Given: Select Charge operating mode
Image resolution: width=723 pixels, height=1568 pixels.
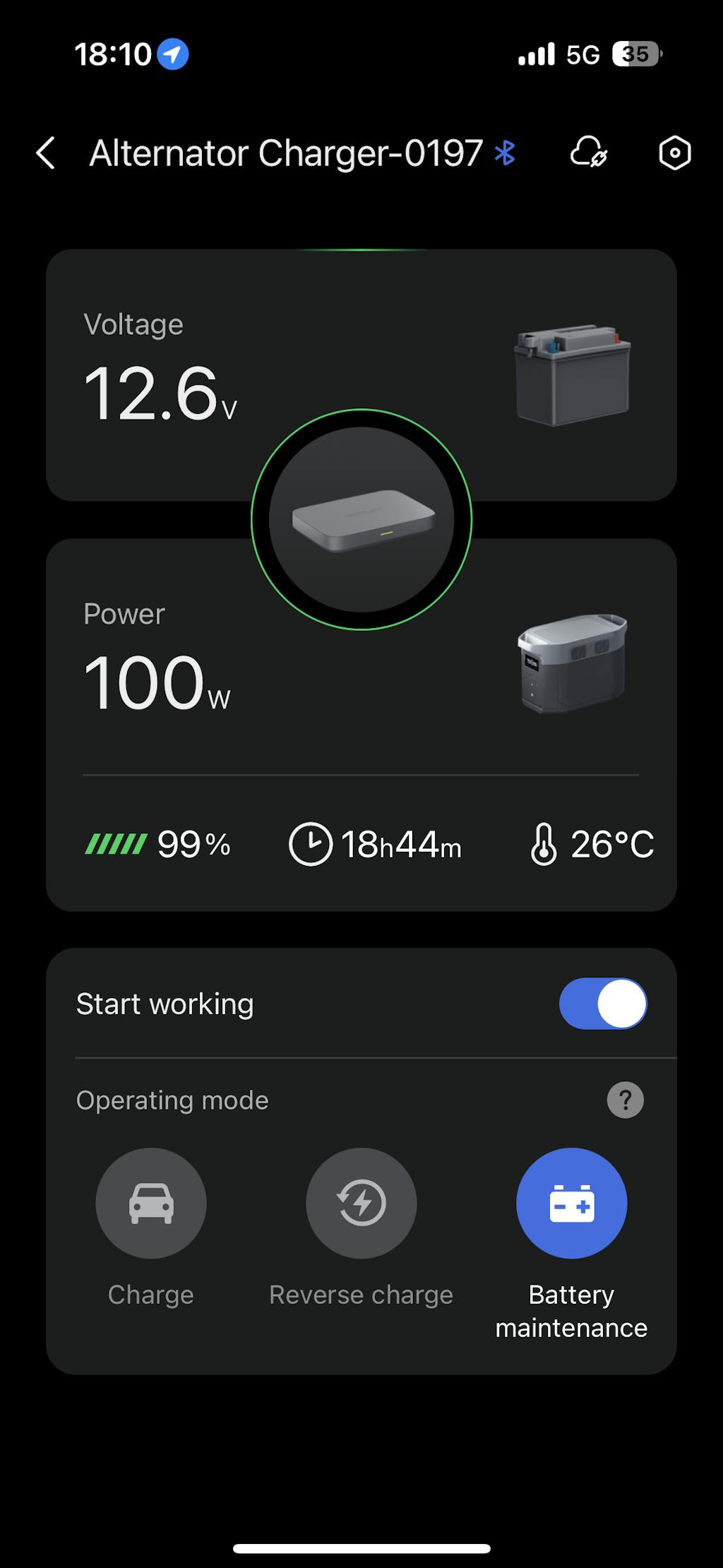Looking at the screenshot, I should click(x=151, y=1203).
